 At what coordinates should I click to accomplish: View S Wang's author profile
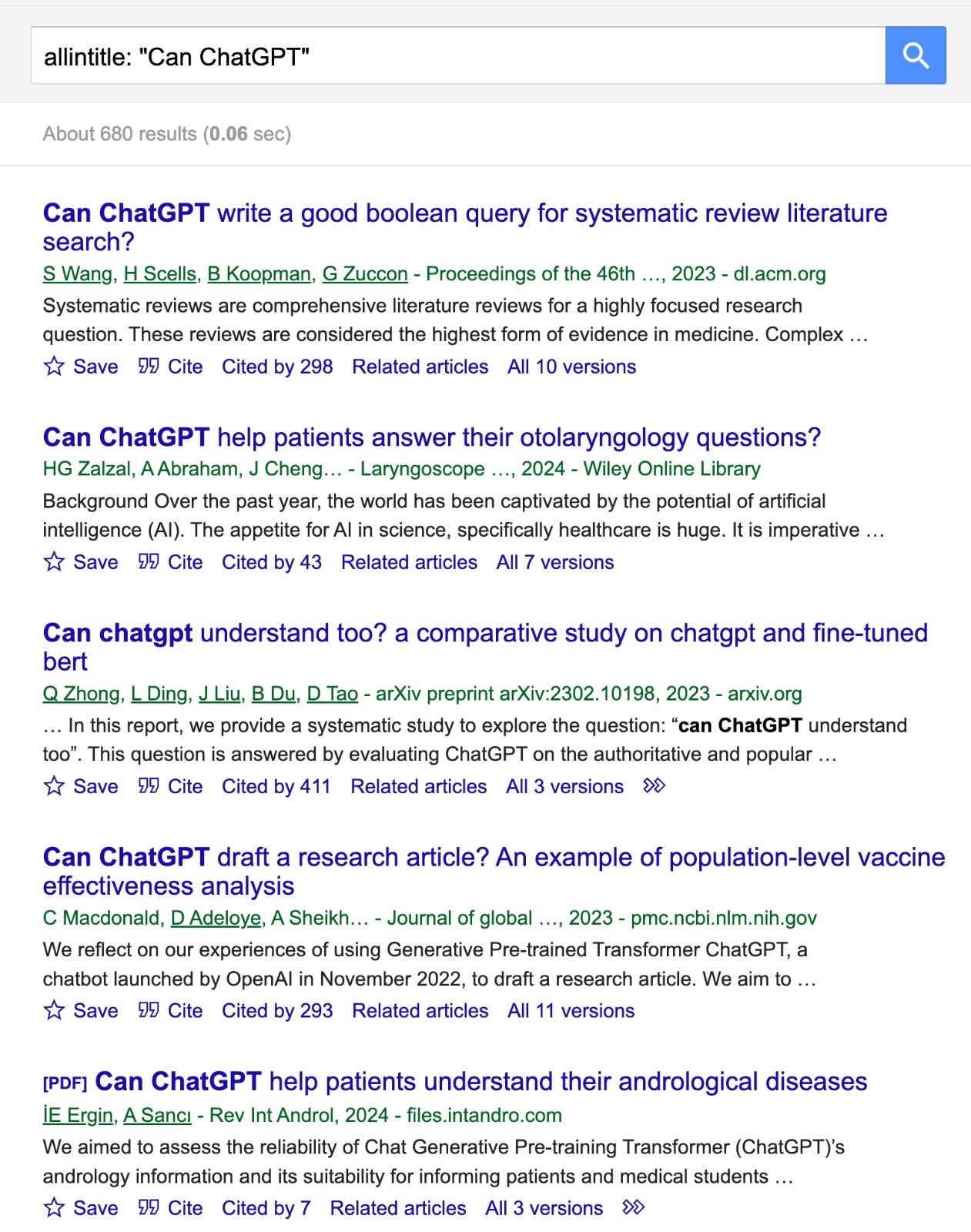(x=79, y=273)
